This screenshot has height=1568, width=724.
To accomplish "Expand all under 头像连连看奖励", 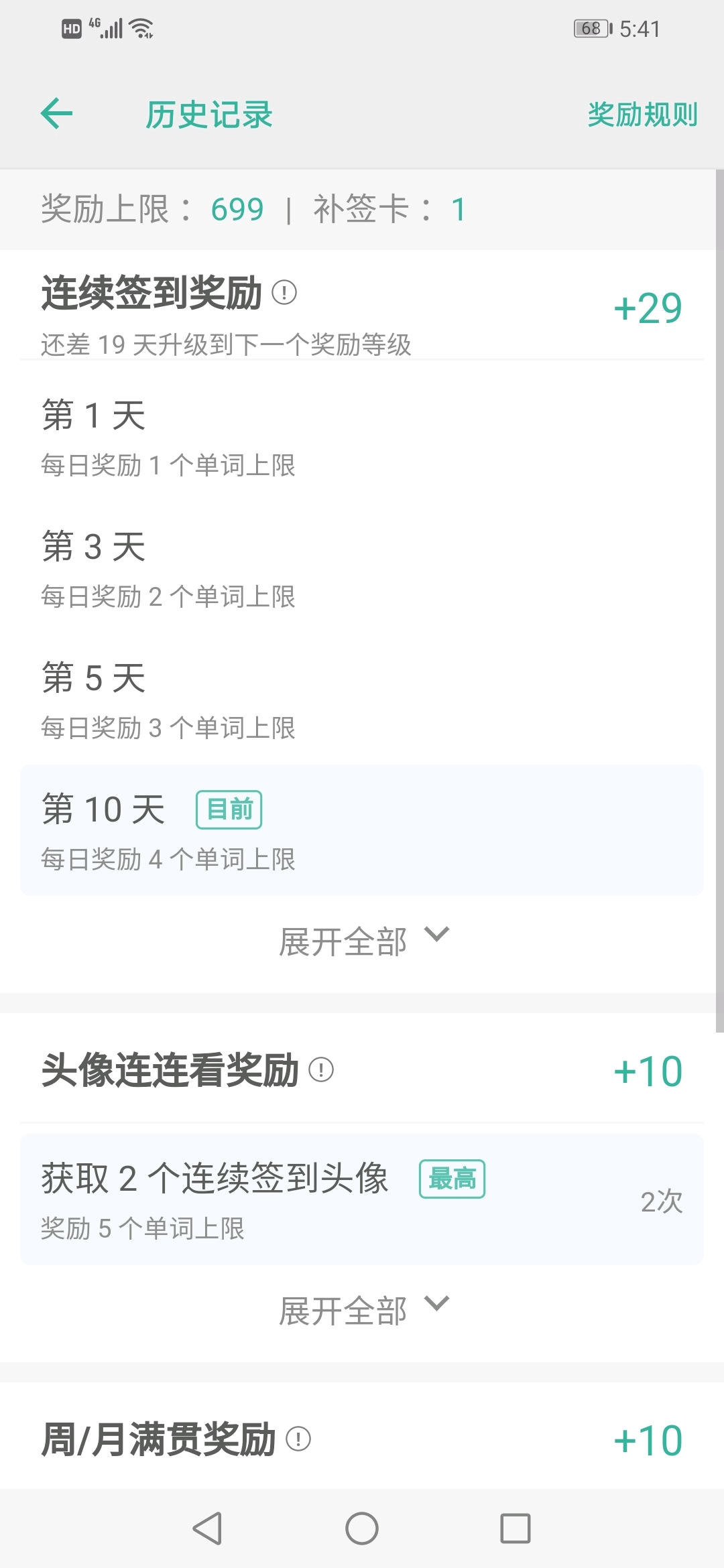I will [x=363, y=1310].
